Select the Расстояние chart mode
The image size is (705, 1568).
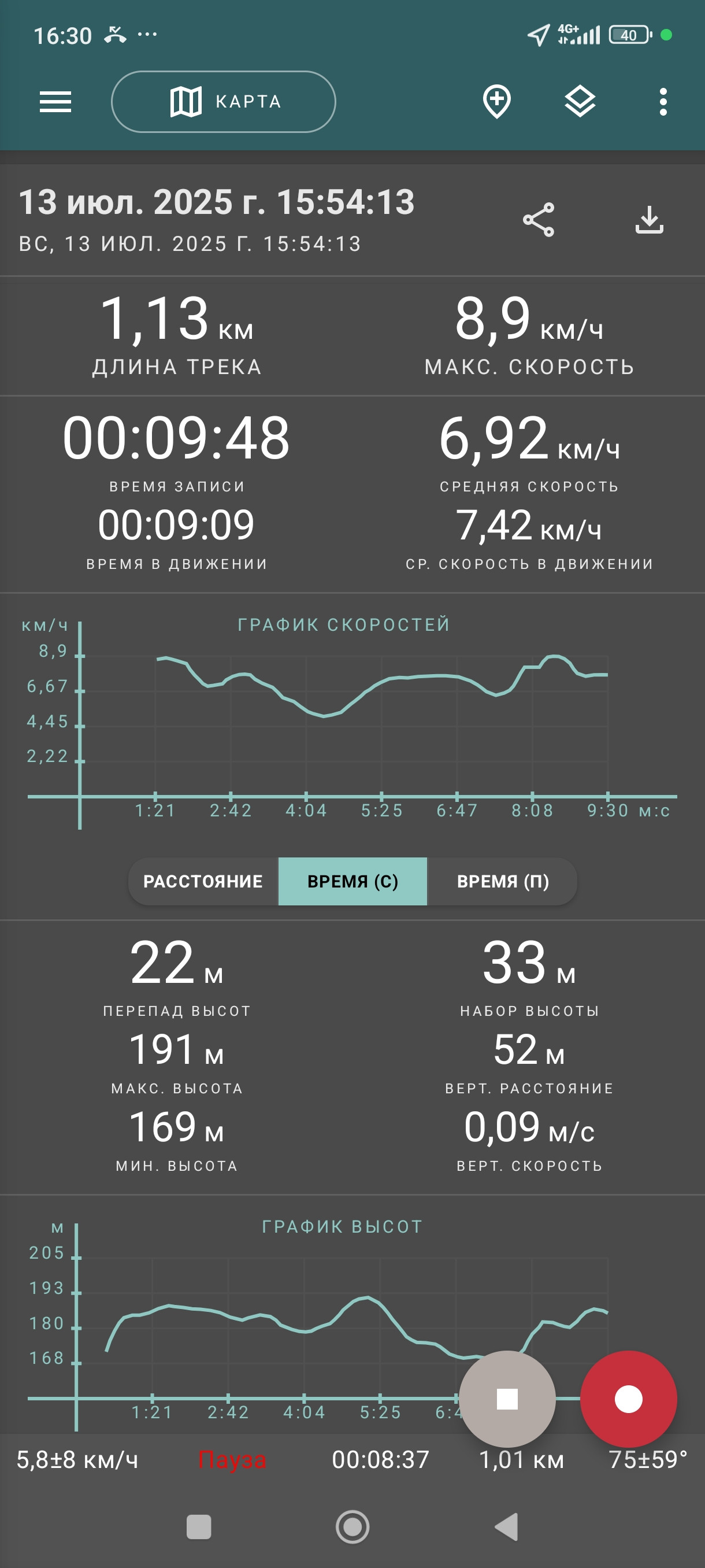pyautogui.click(x=203, y=881)
